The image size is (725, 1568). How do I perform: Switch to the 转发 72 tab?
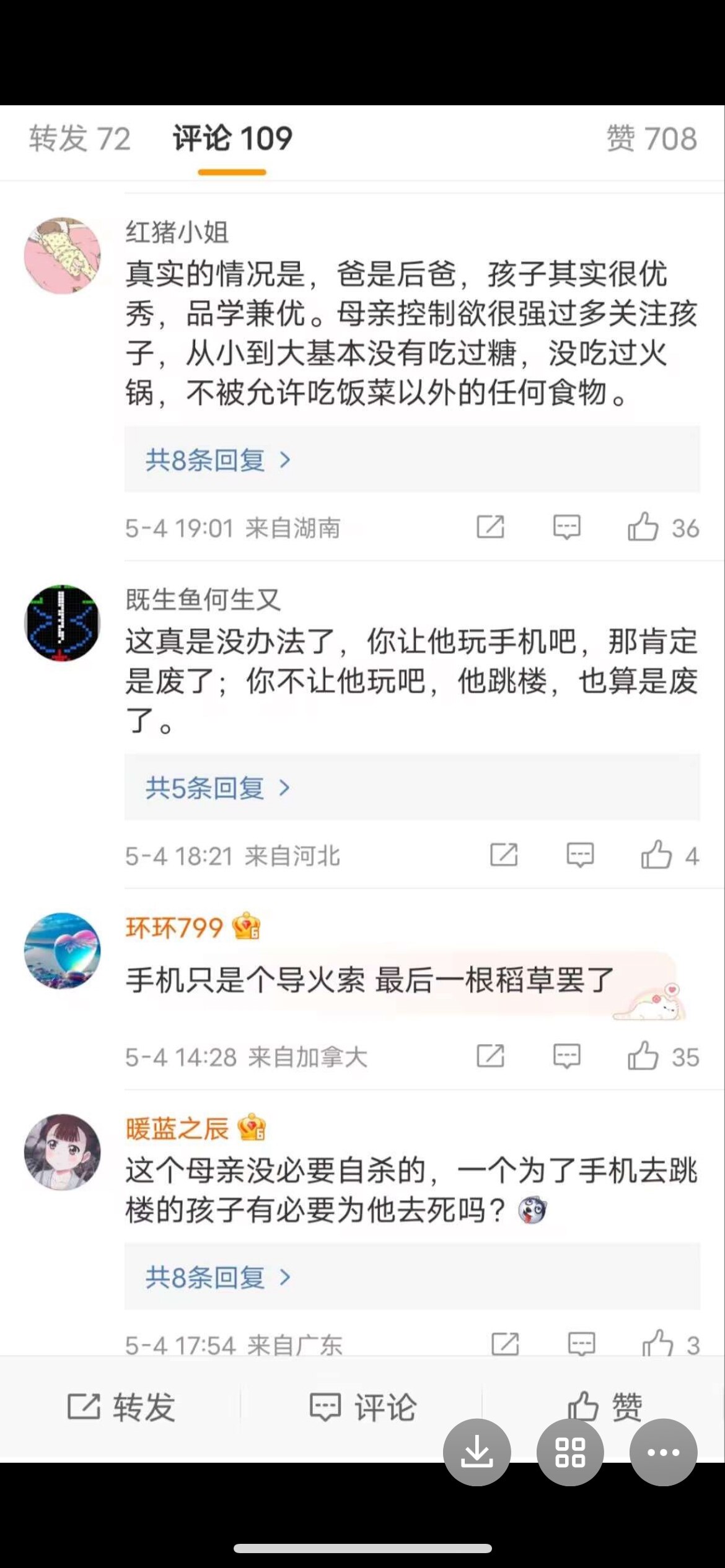pyautogui.click(x=79, y=139)
